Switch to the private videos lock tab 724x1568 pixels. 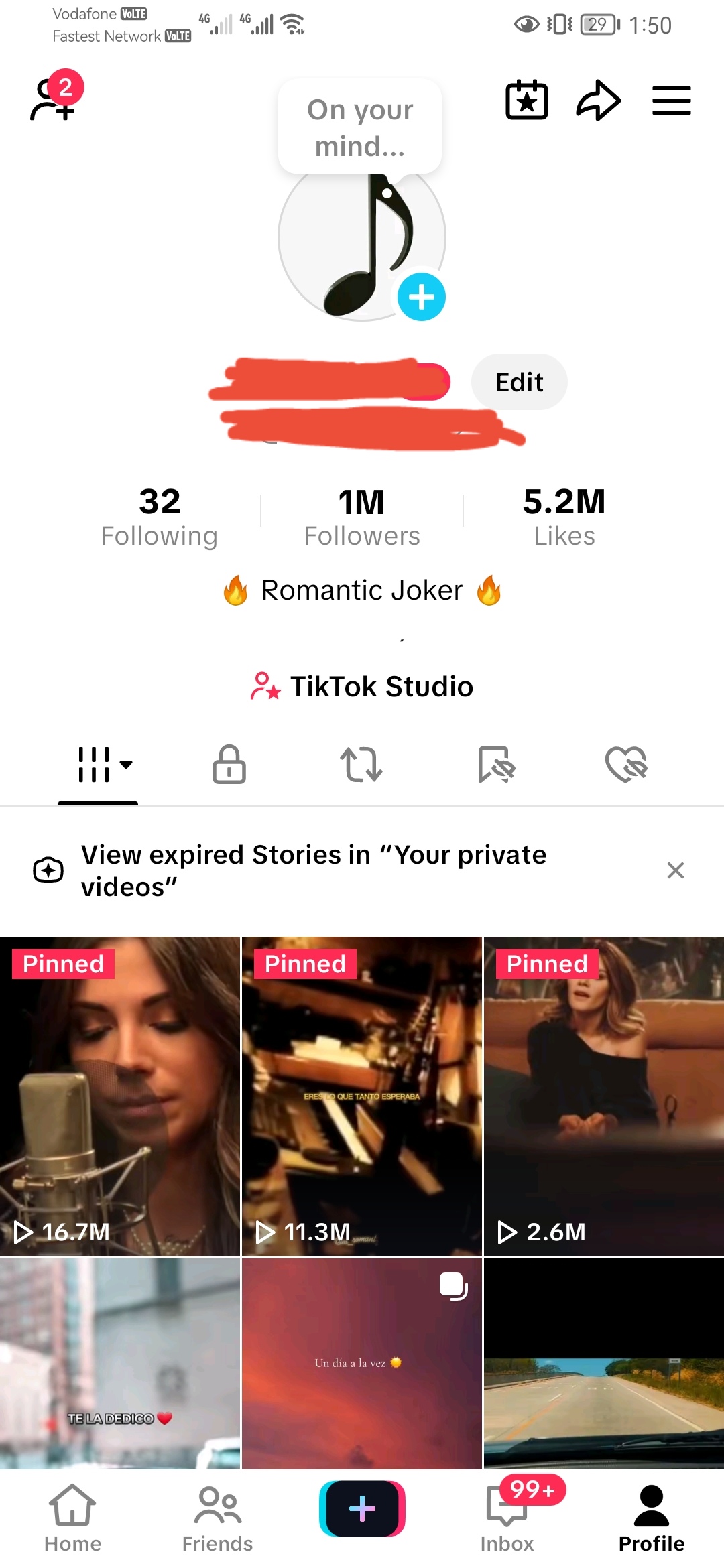click(x=229, y=765)
